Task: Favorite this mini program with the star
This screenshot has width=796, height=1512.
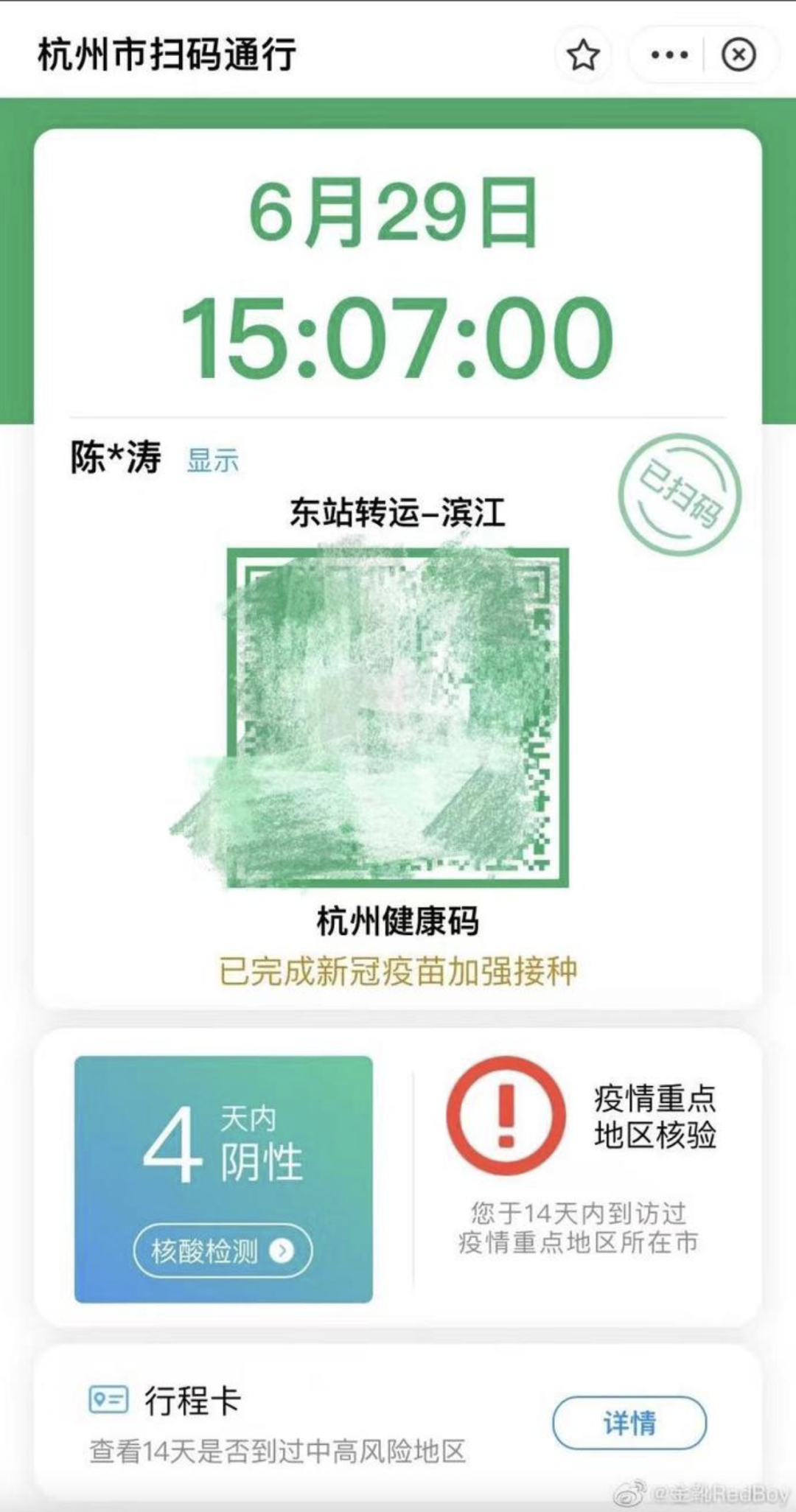Action: click(x=583, y=55)
